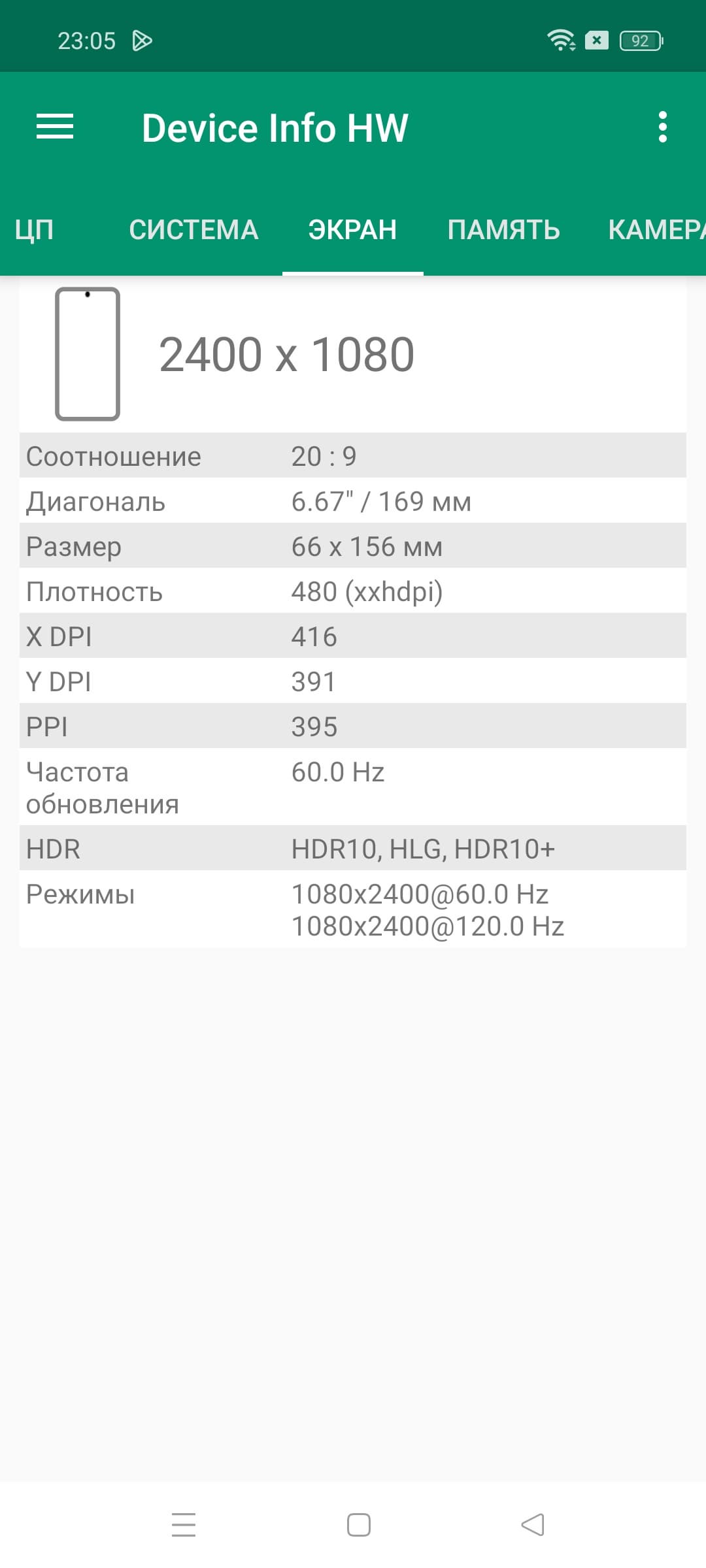This screenshot has height=1568, width=706.
Task: Tap the system back button
Action: tap(533, 1525)
